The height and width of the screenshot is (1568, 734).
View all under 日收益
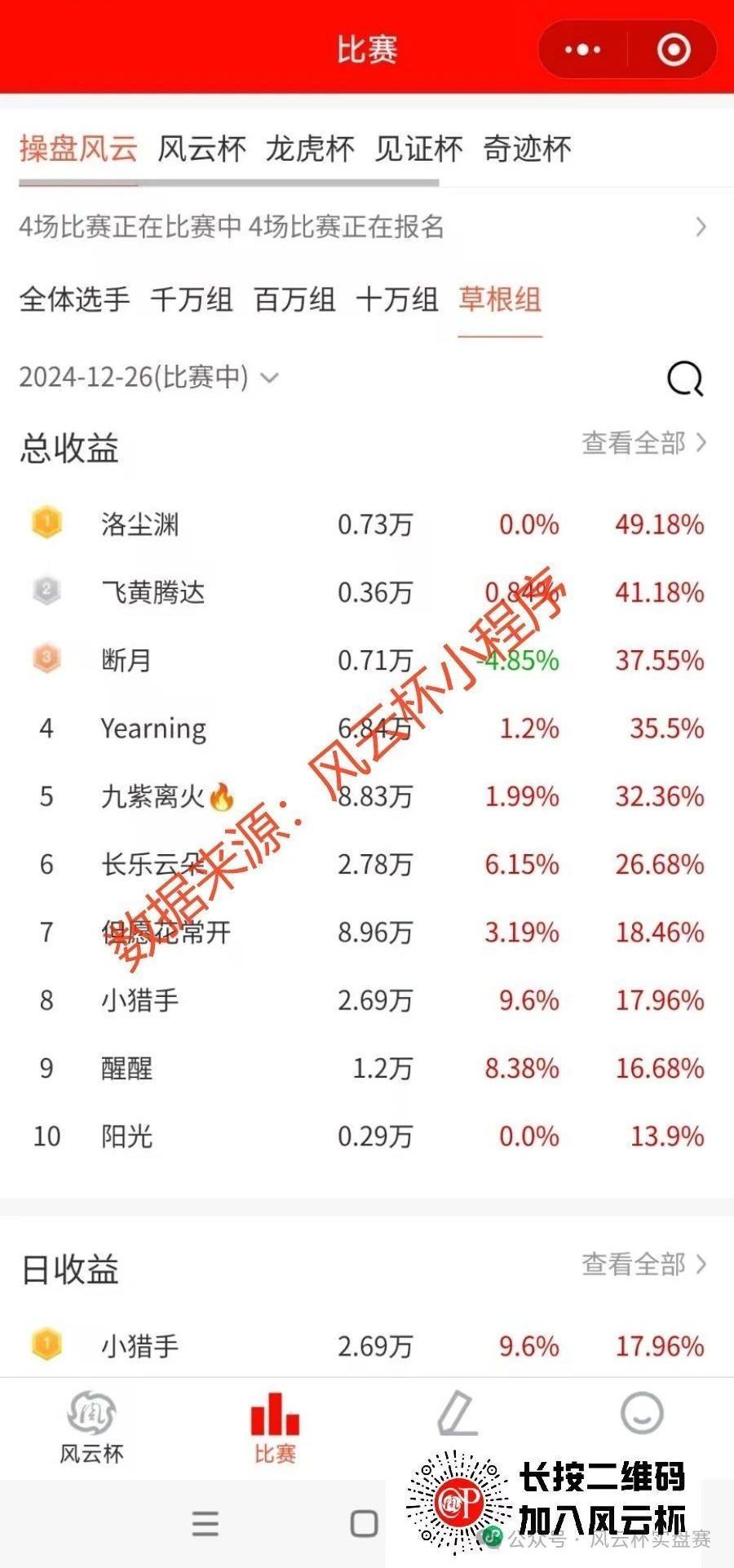(x=643, y=1265)
